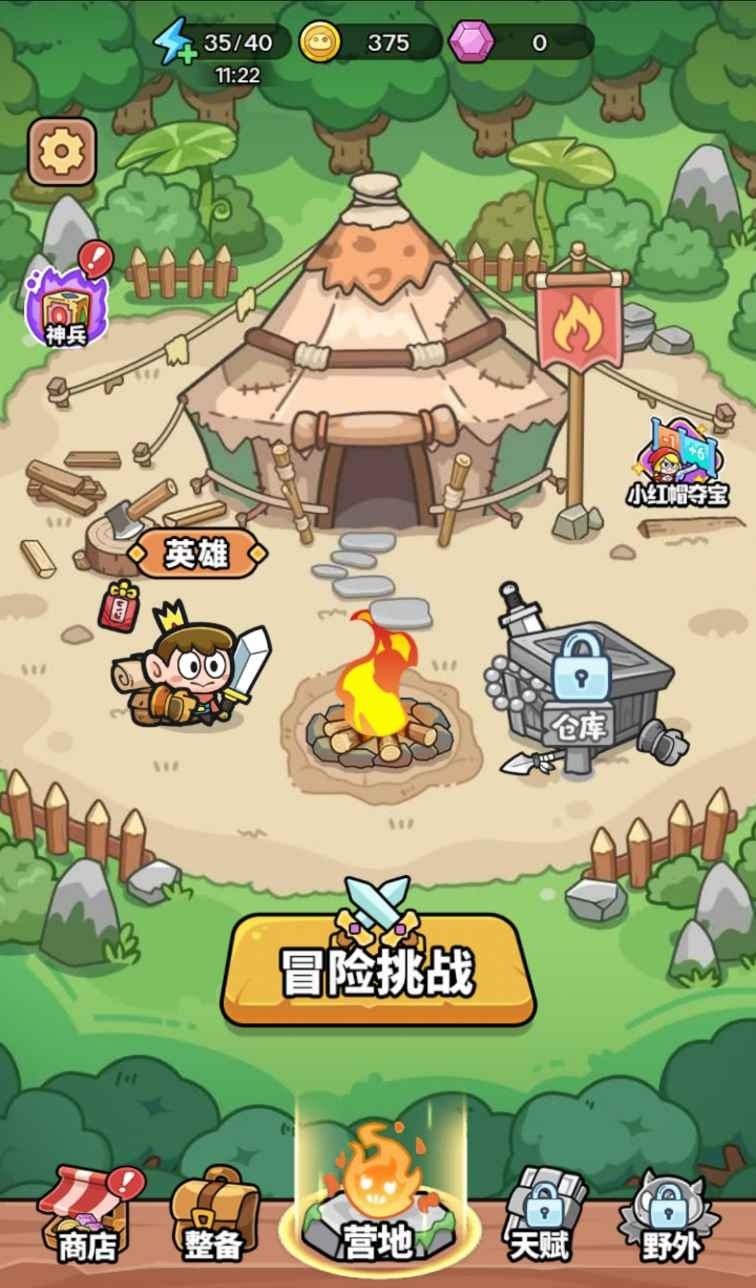Start 冒险挑战 adventure challenge
This screenshot has height=1288, width=756.
378,969
